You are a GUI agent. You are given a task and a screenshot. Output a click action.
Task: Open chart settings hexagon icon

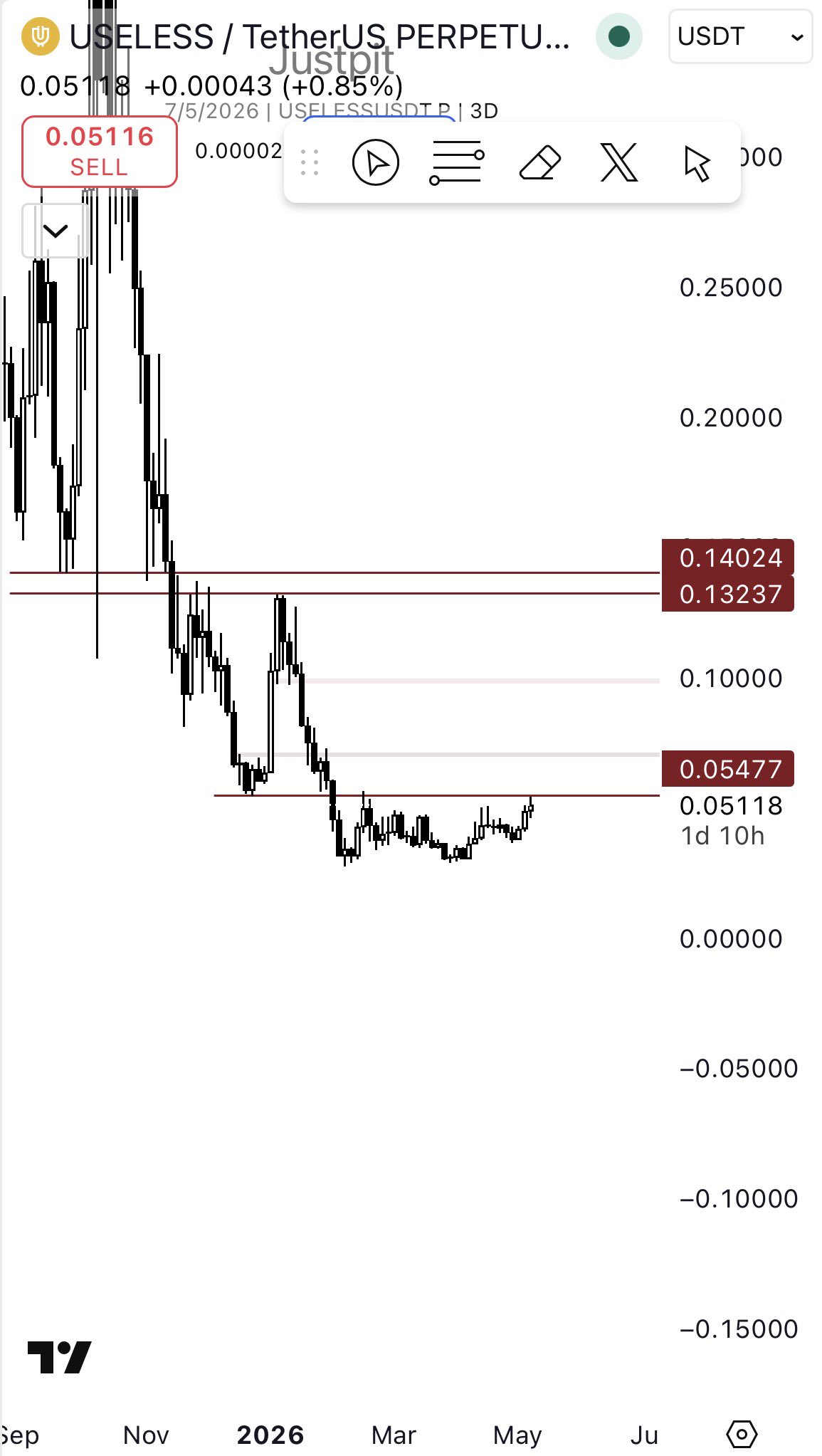(742, 1434)
